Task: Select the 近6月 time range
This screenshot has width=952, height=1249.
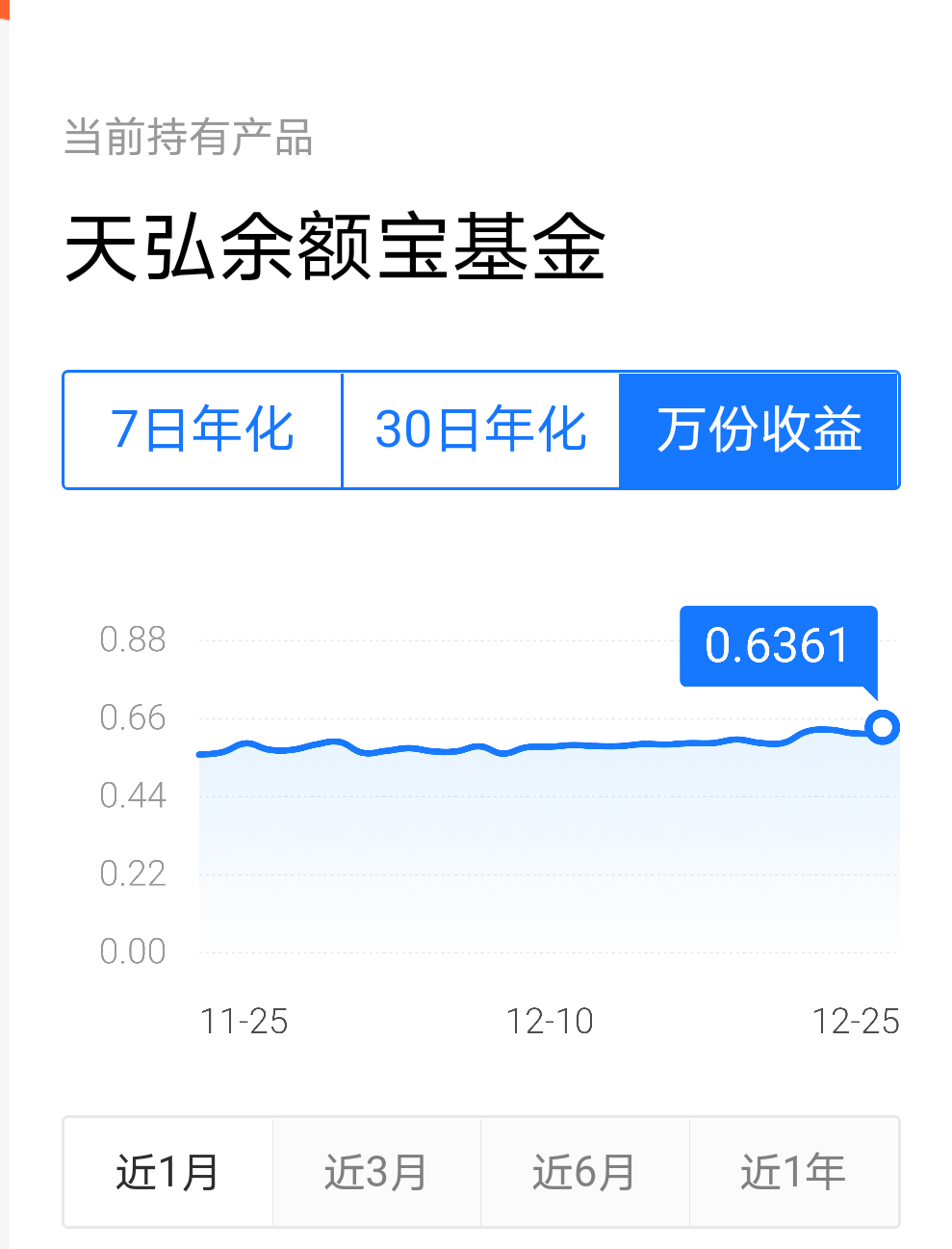Action: click(x=584, y=1172)
